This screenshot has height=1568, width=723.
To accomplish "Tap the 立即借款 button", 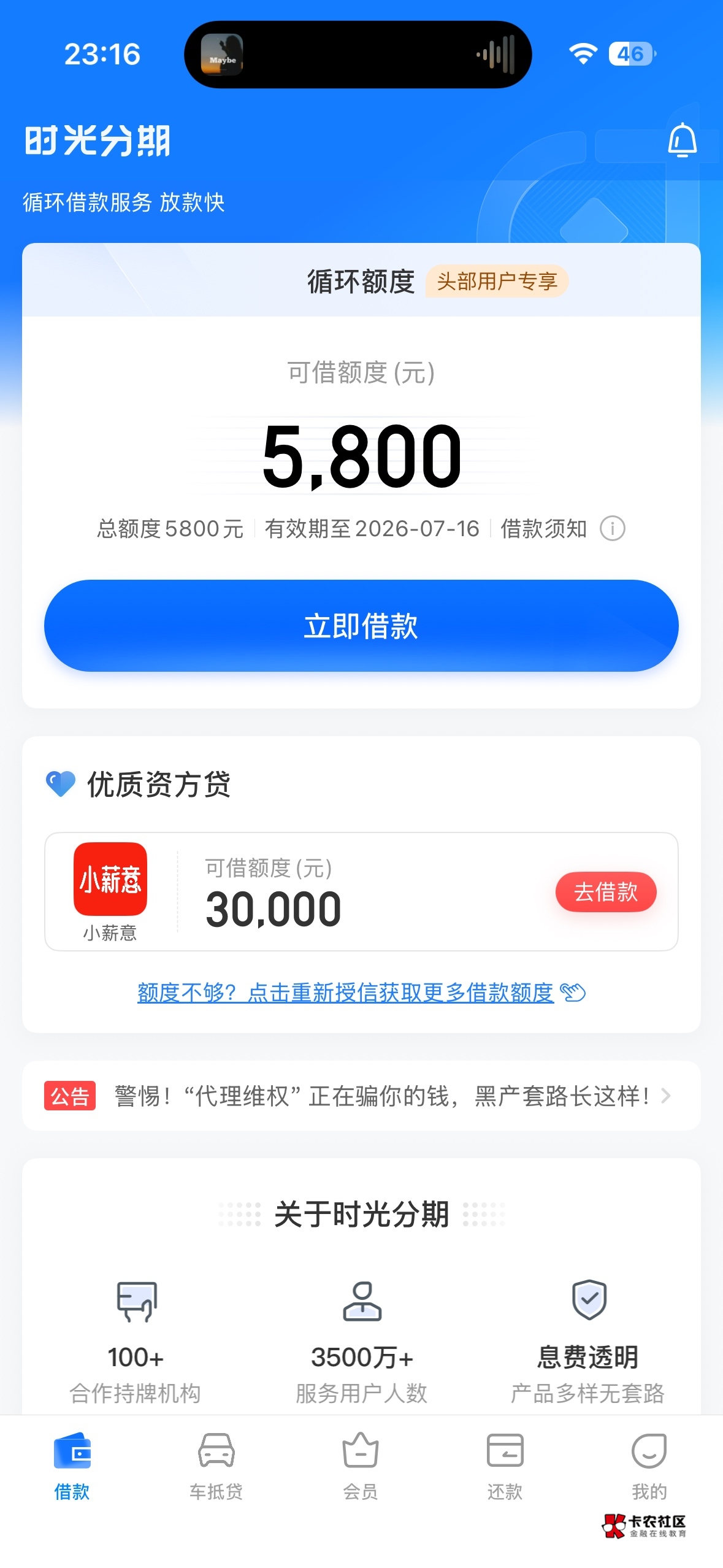I will tap(361, 625).
